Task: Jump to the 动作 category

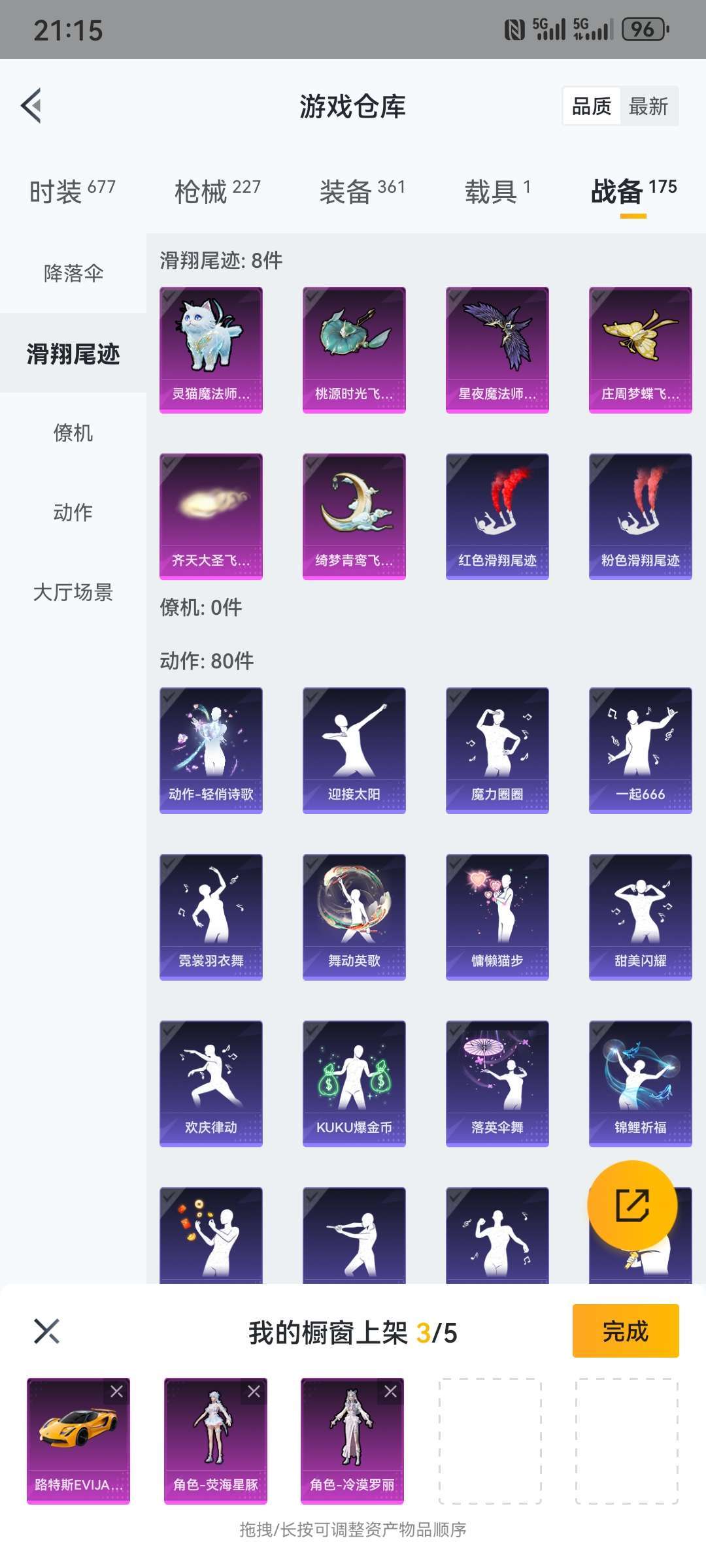Action: click(73, 512)
